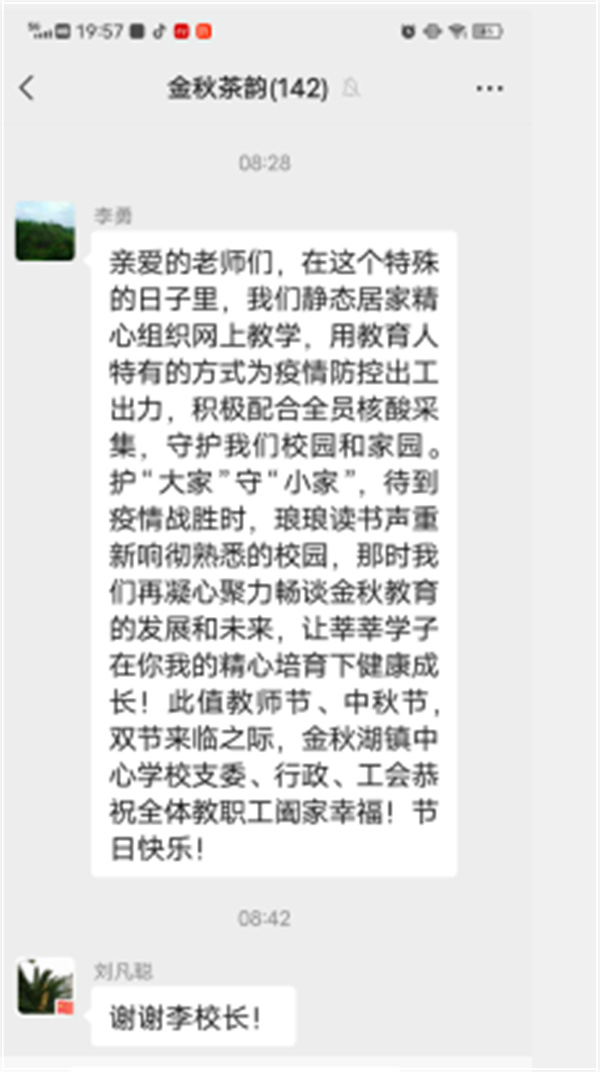
Task: Go back from the 金秋茶韵 group chat
Action: click(x=27, y=88)
